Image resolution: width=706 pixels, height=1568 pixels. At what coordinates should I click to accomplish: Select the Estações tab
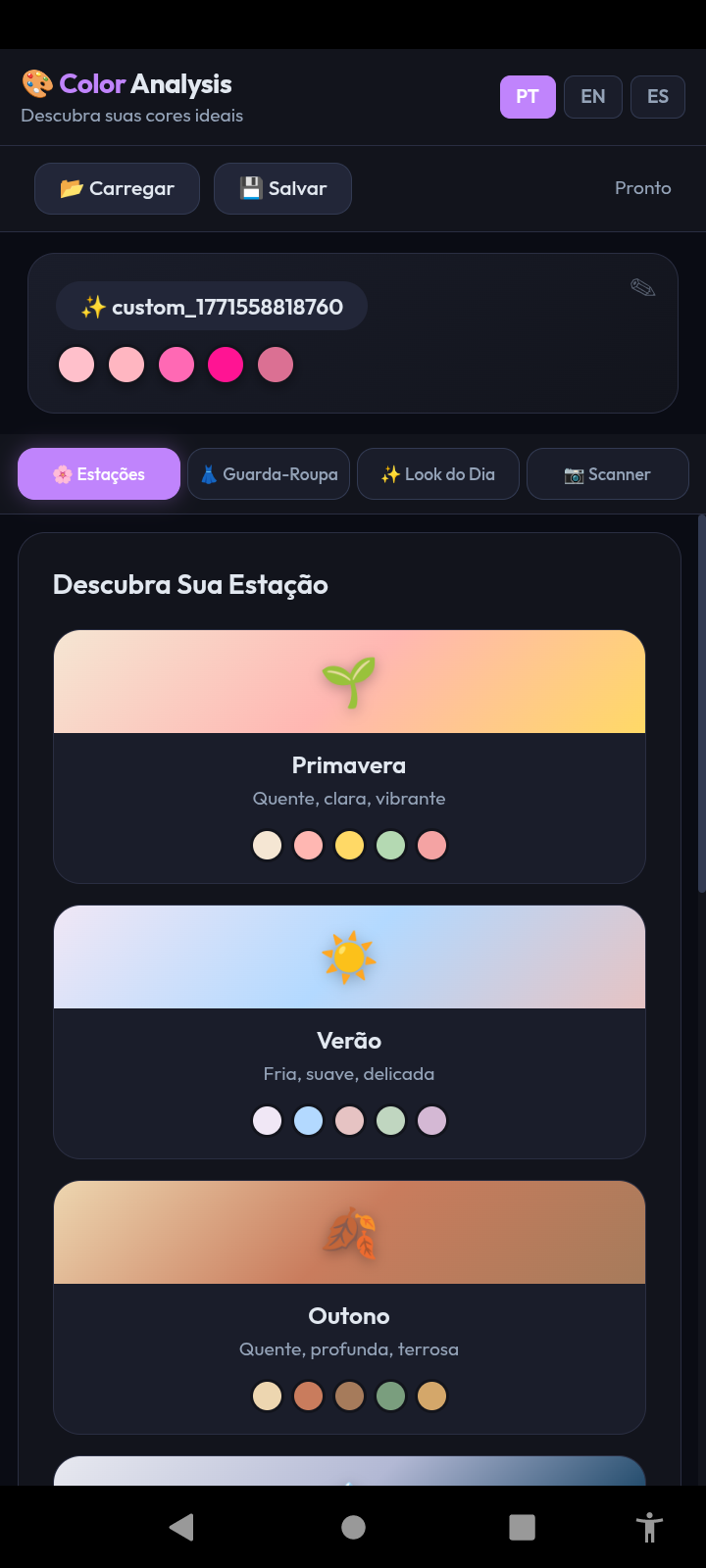pyautogui.click(x=99, y=474)
